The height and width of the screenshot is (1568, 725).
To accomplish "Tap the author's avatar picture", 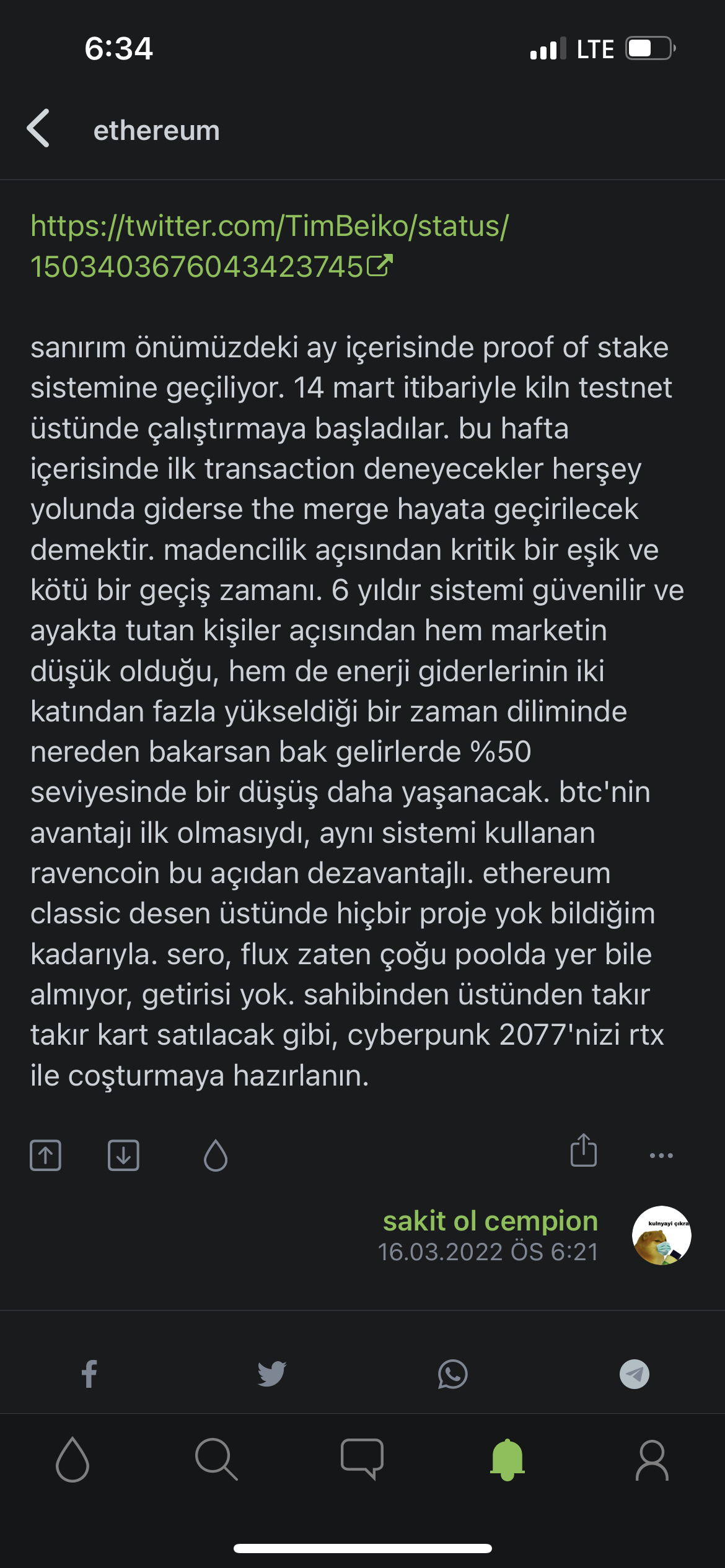I will 661,1235.
